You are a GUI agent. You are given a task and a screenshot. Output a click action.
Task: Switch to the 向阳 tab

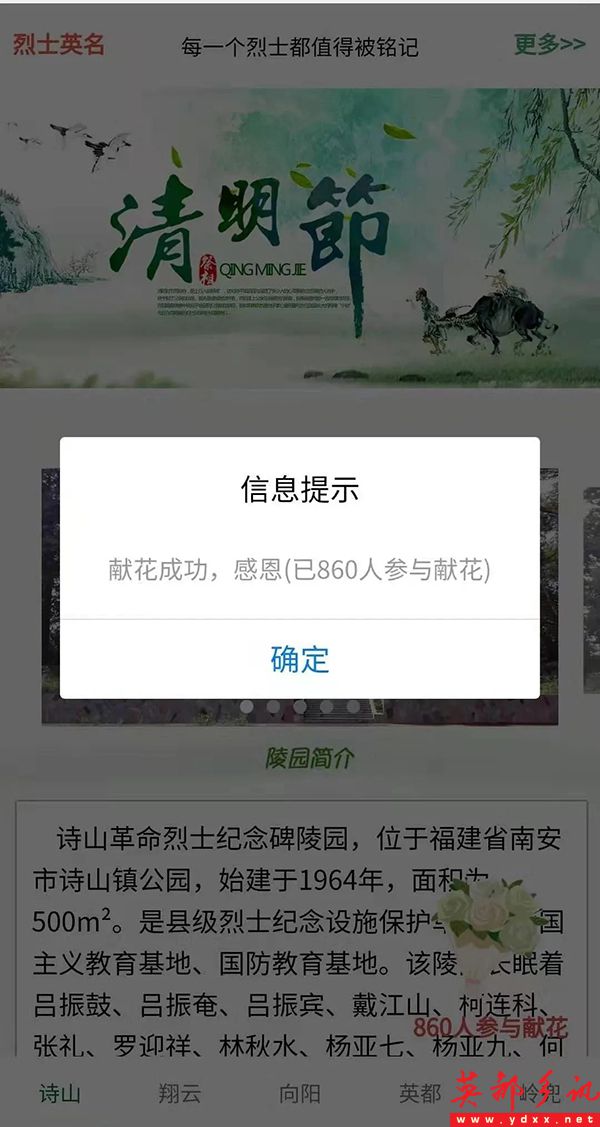tap(299, 1093)
